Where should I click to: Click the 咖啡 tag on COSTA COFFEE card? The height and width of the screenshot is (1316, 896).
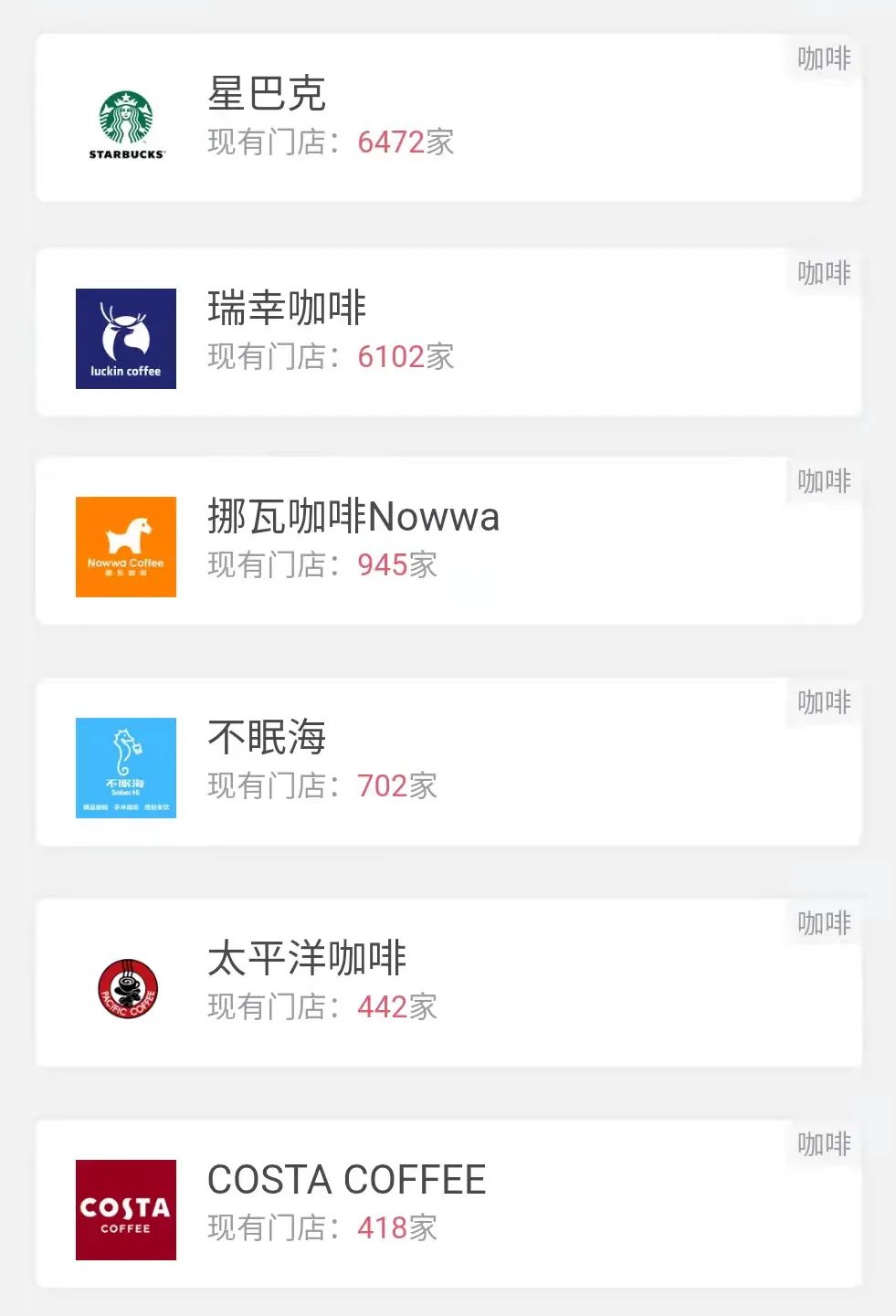(x=822, y=1142)
